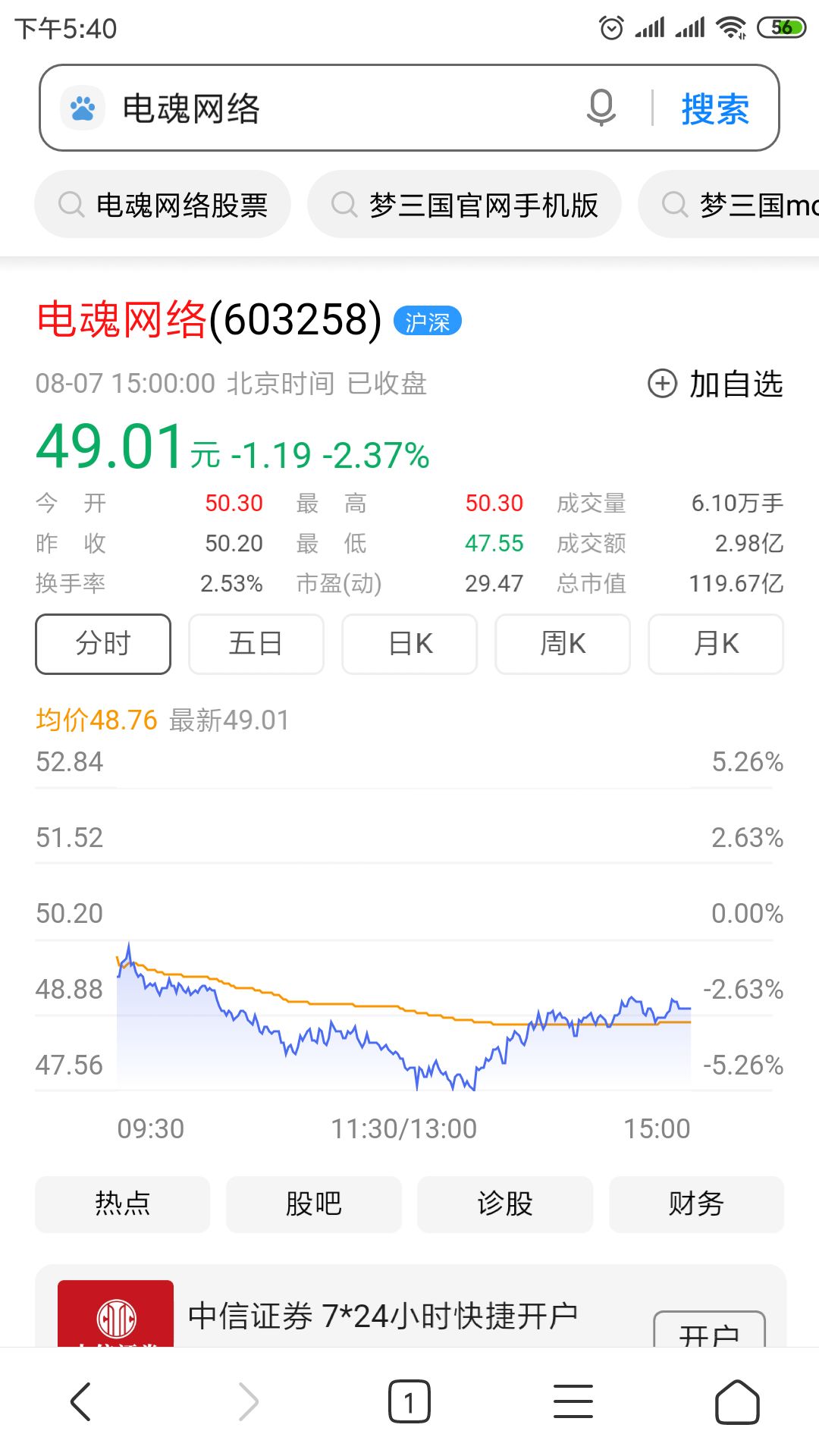
Task: Tap the 搜索 button
Action: (715, 108)
